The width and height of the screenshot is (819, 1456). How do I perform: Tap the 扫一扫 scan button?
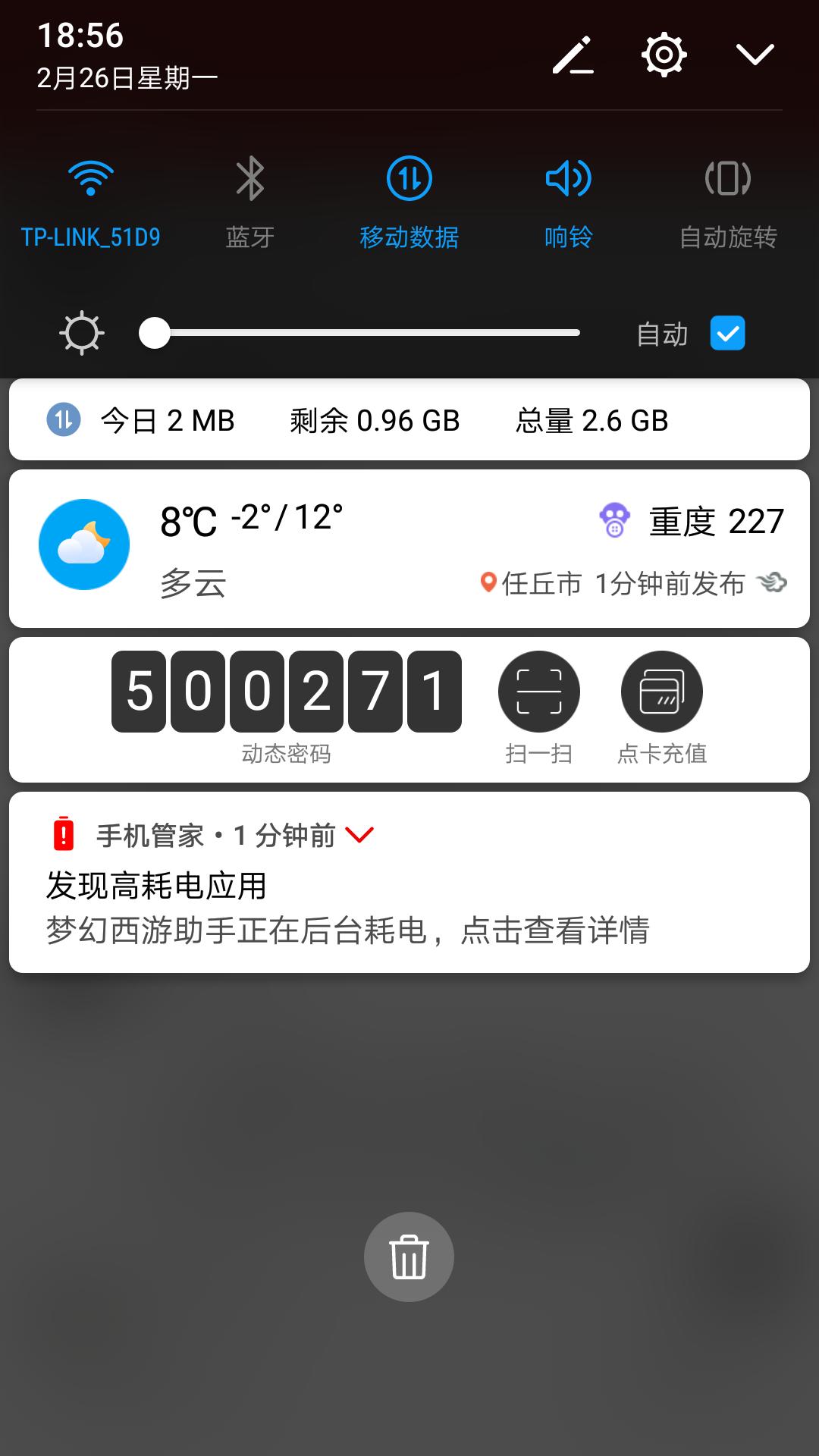click(x=538, y=692)
